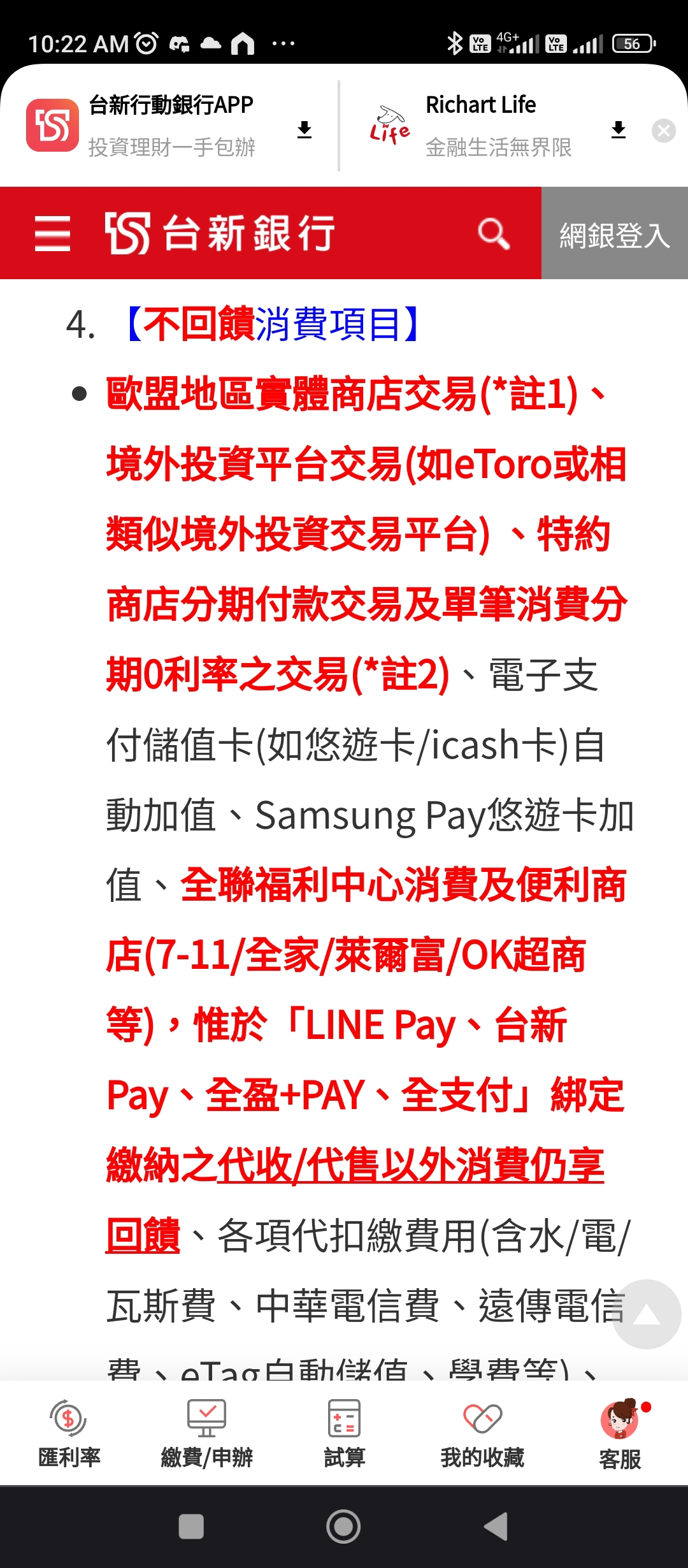Open the hamburger menu

52,233
